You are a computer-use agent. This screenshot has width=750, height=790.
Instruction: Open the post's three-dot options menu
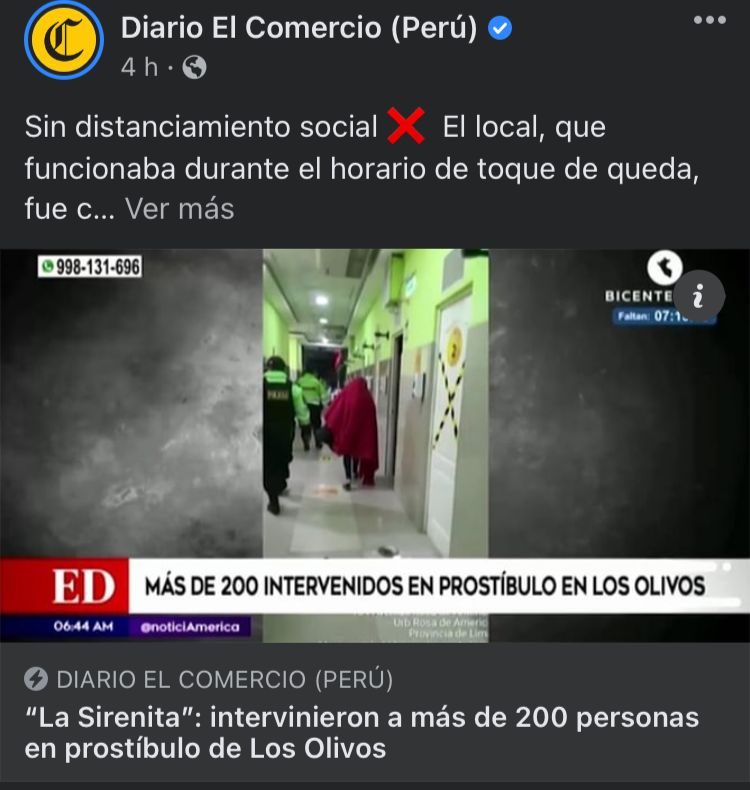point(709,21)
